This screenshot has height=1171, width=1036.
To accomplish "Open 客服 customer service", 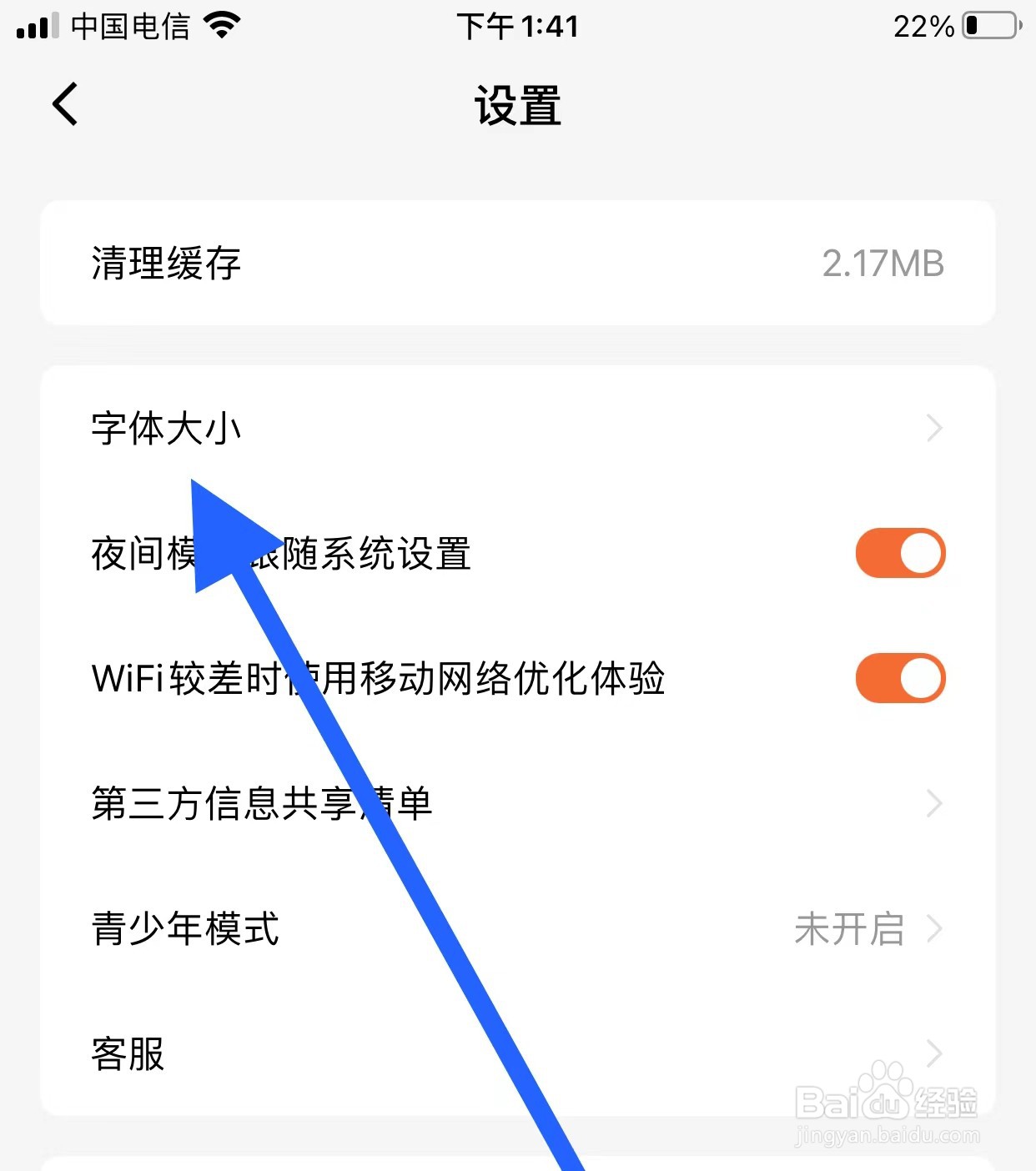I will click(x=127, y=1054).
